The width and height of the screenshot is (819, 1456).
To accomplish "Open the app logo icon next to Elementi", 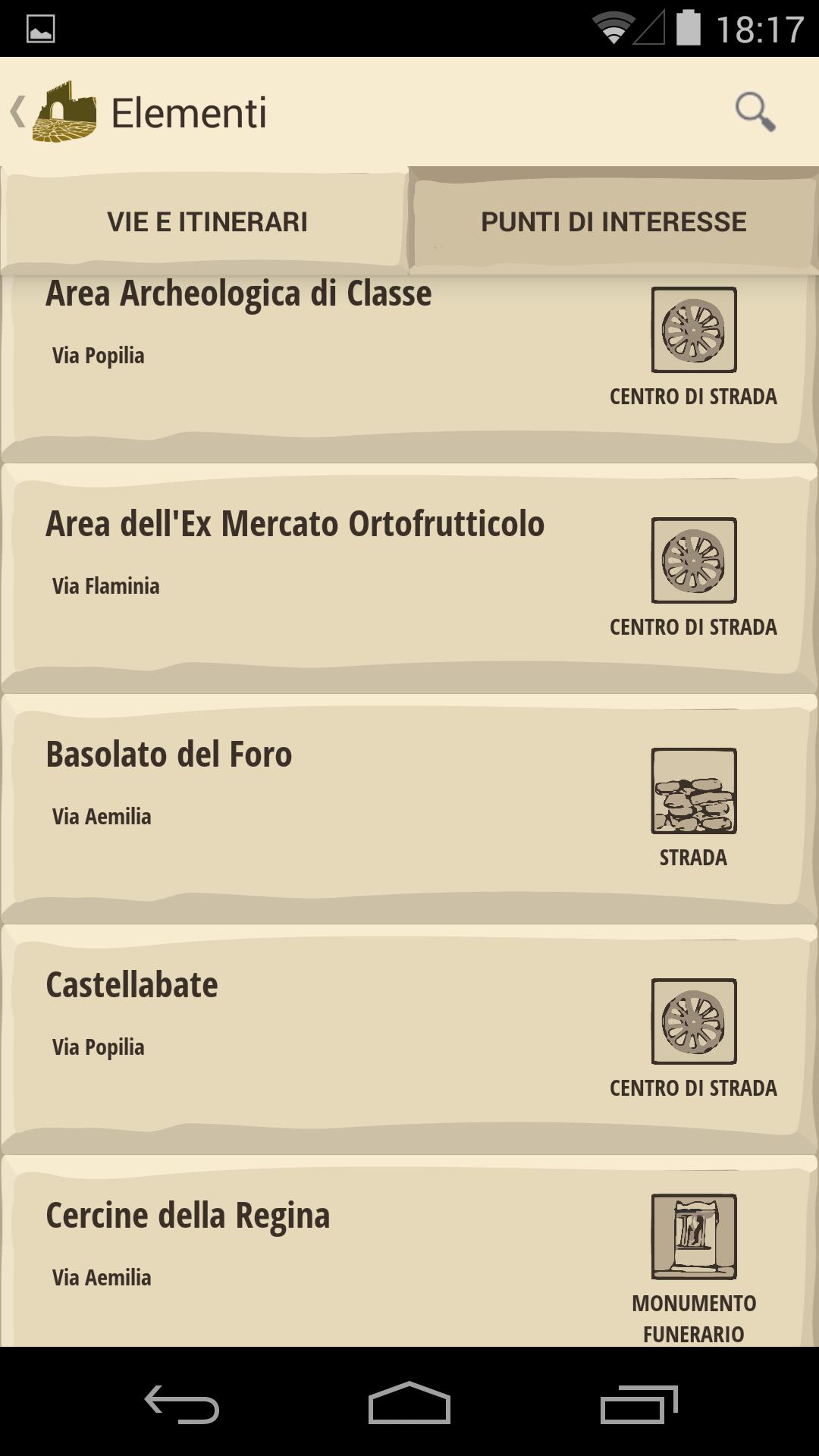I will click(x=67, y=112).
